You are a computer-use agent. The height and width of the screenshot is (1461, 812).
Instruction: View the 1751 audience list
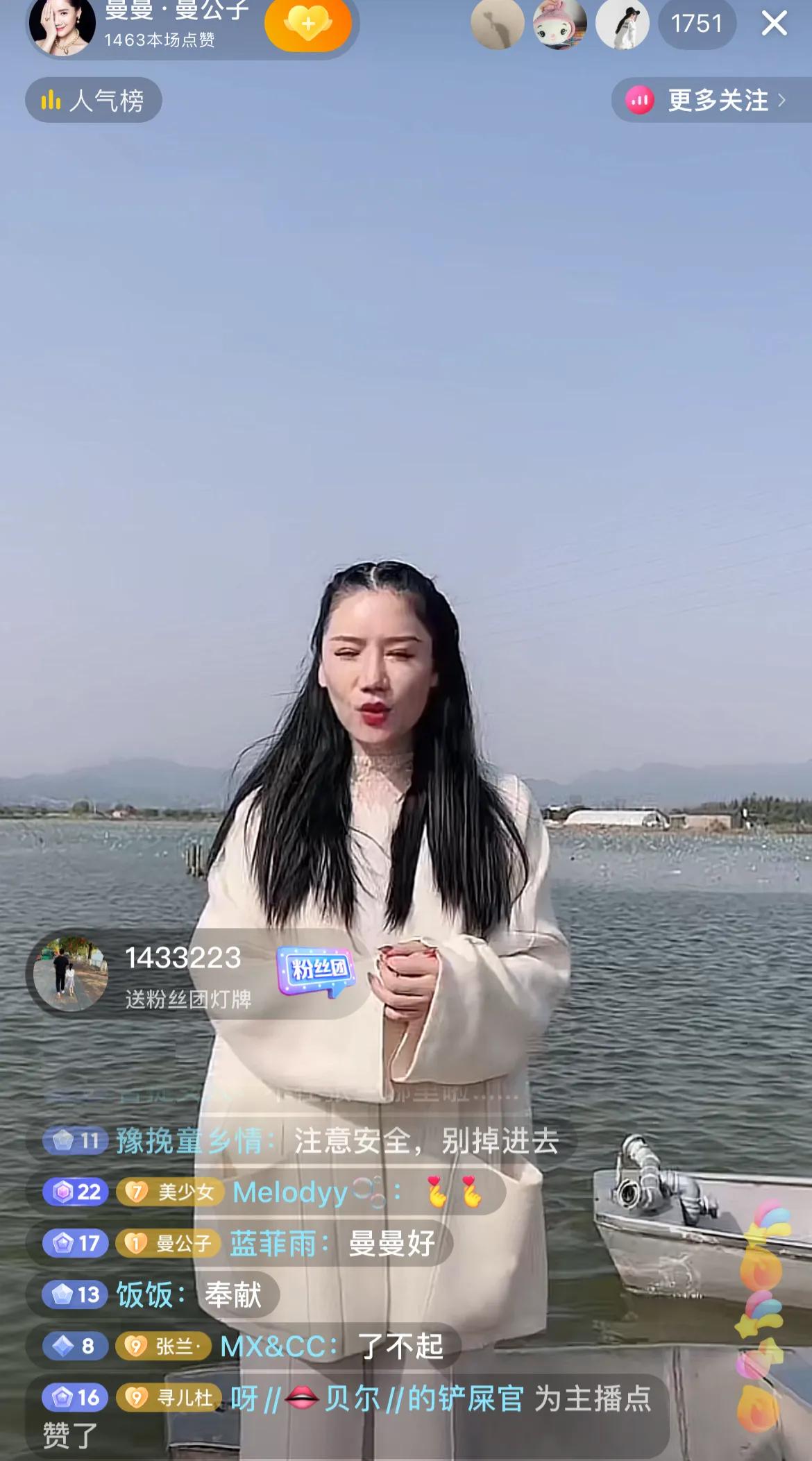[x=696, y=24]
